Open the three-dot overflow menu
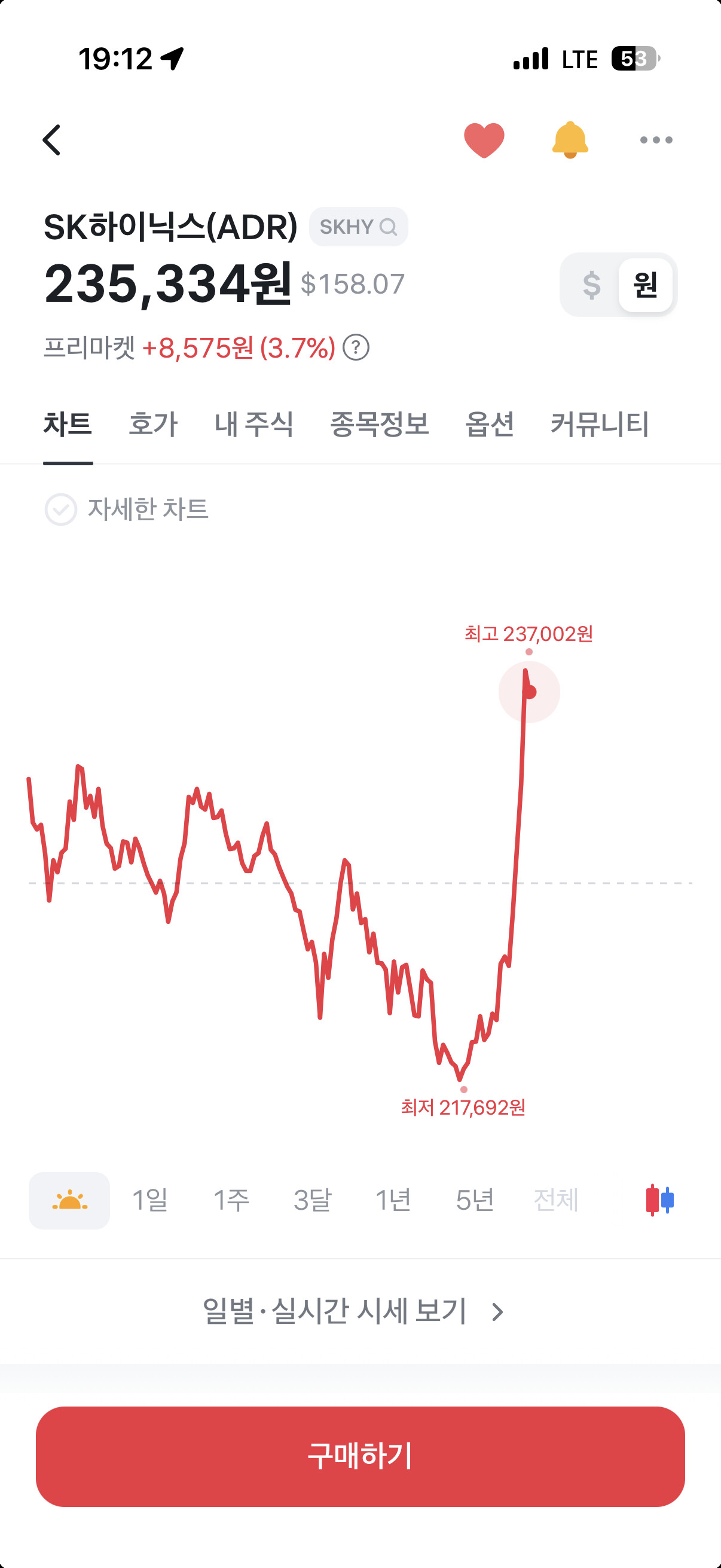721x1568 pixels. [x=656, y=140]
